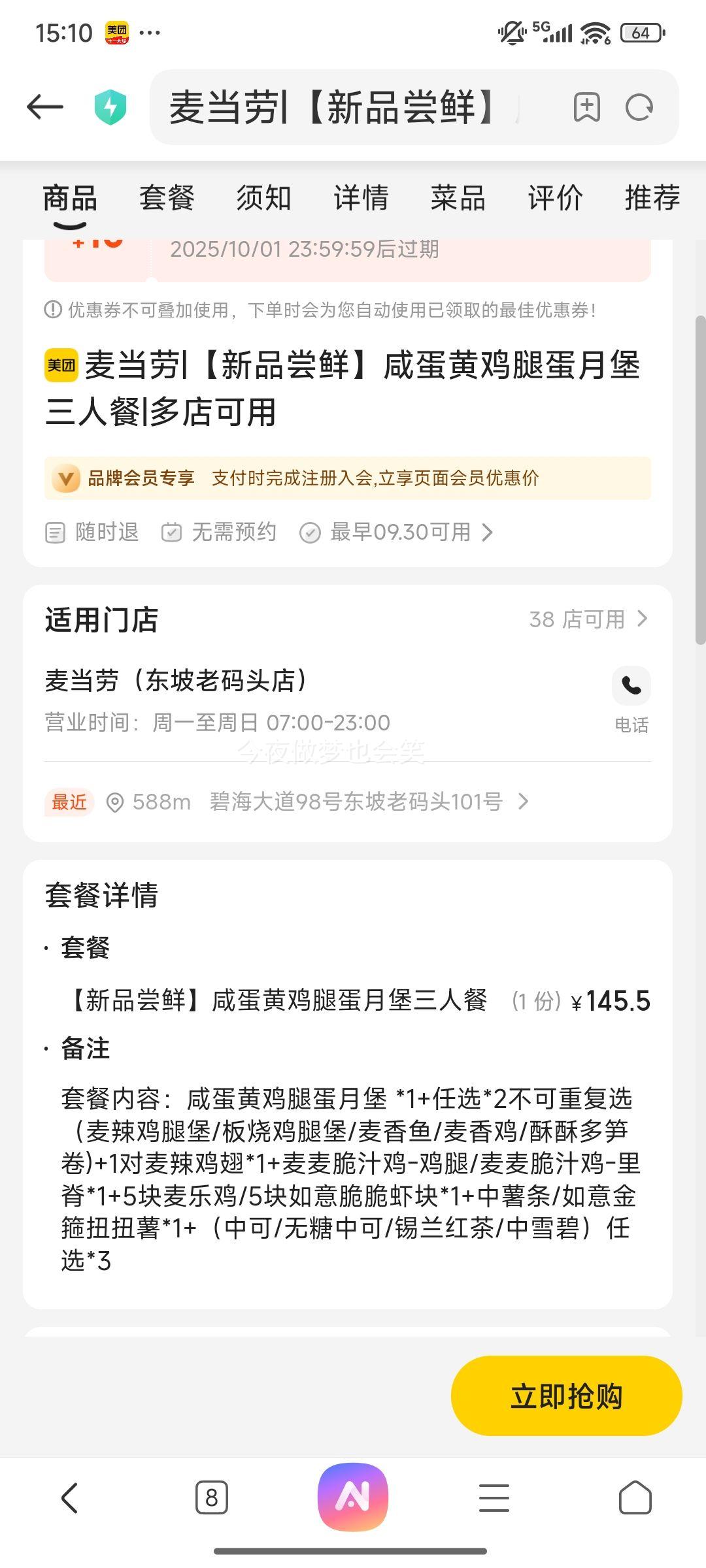The width and height of the screenshot is (706, 1568).
Task: Go to the browser home page
Action: pos(635,1497)
